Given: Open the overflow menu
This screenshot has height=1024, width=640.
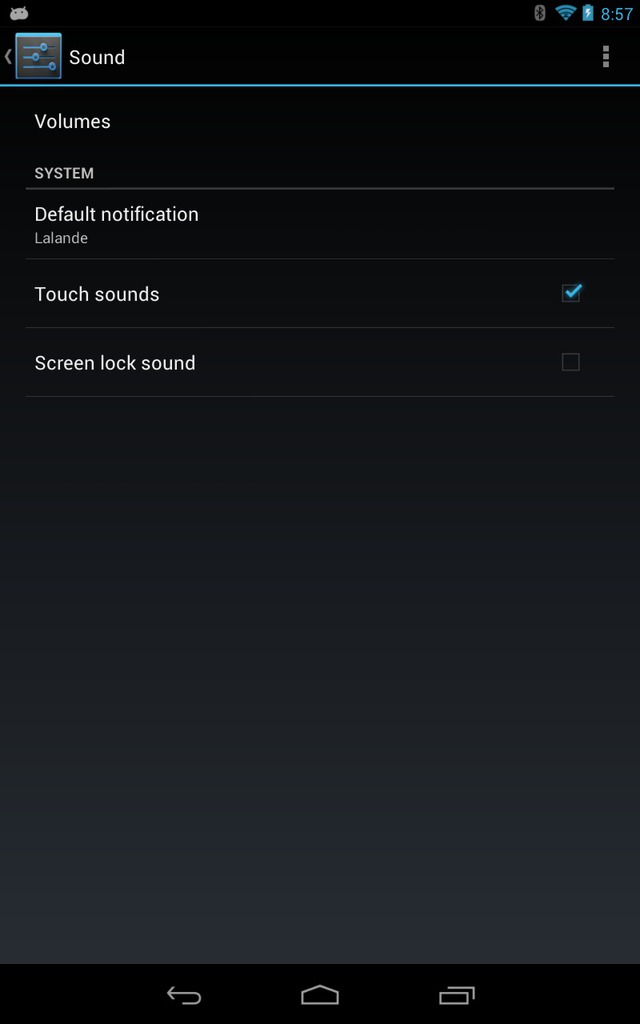Looking at the screenshot, I should pos(606,57).
